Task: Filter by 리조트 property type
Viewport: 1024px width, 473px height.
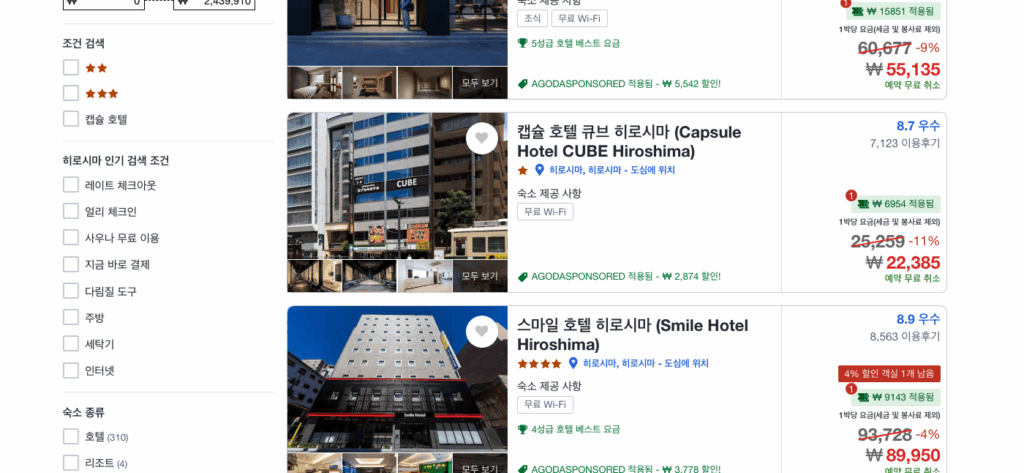Action: pyautogui.click(x=71, y=463)
